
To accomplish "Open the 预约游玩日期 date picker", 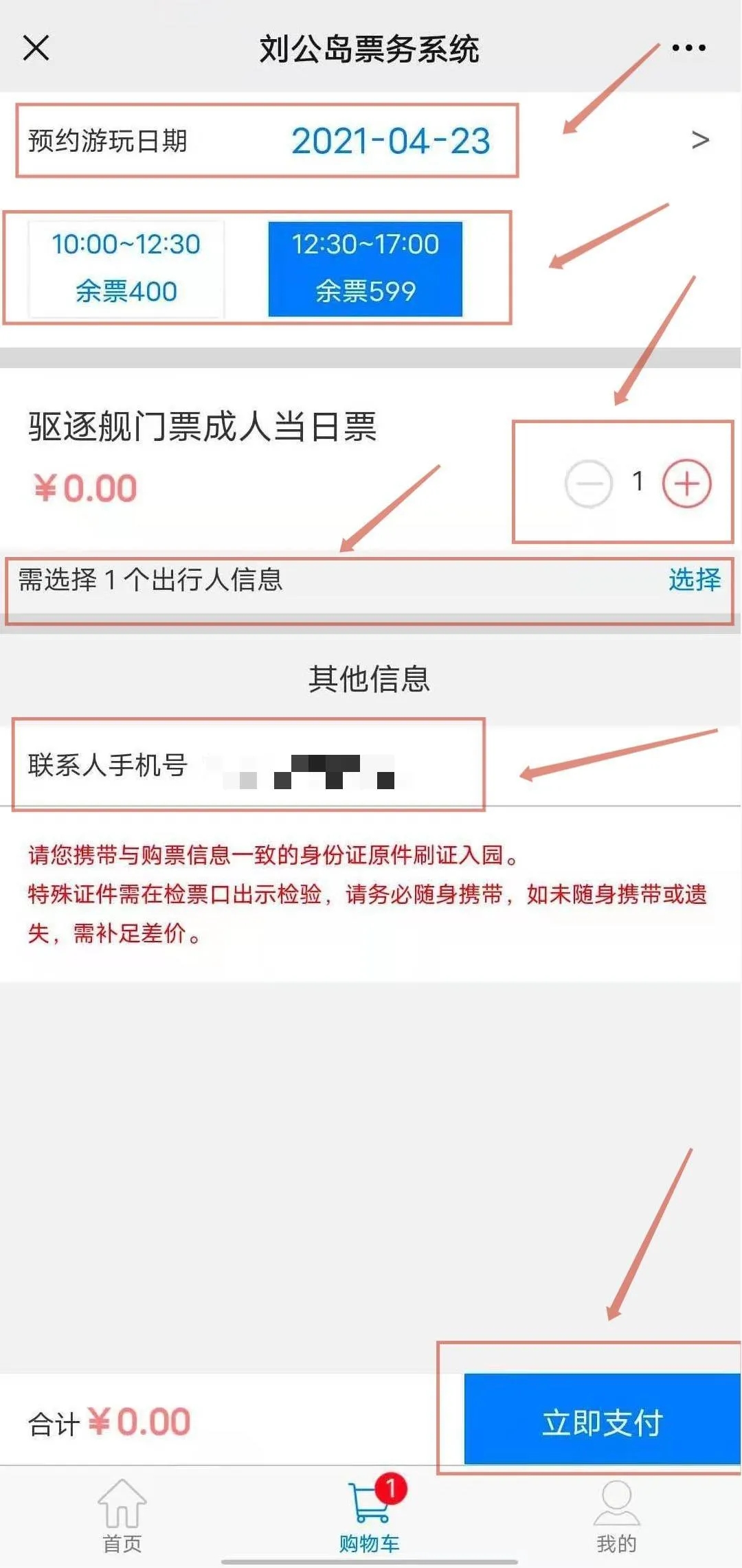I will click(x=390, y=141).
